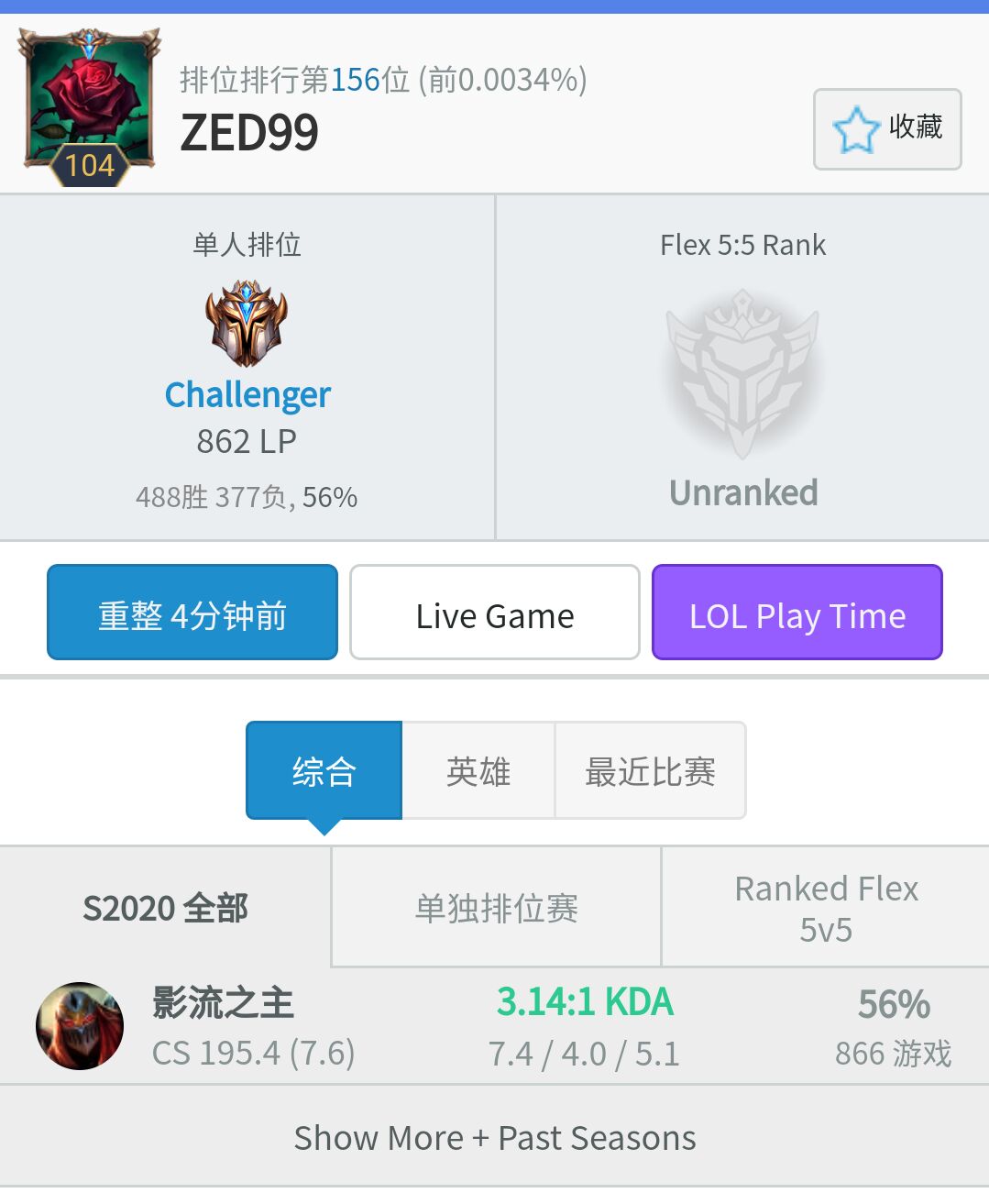The height and width of the screenshot is (1204, 989).
Task: Open LOL Play Time
Action: tap(797, 613)
